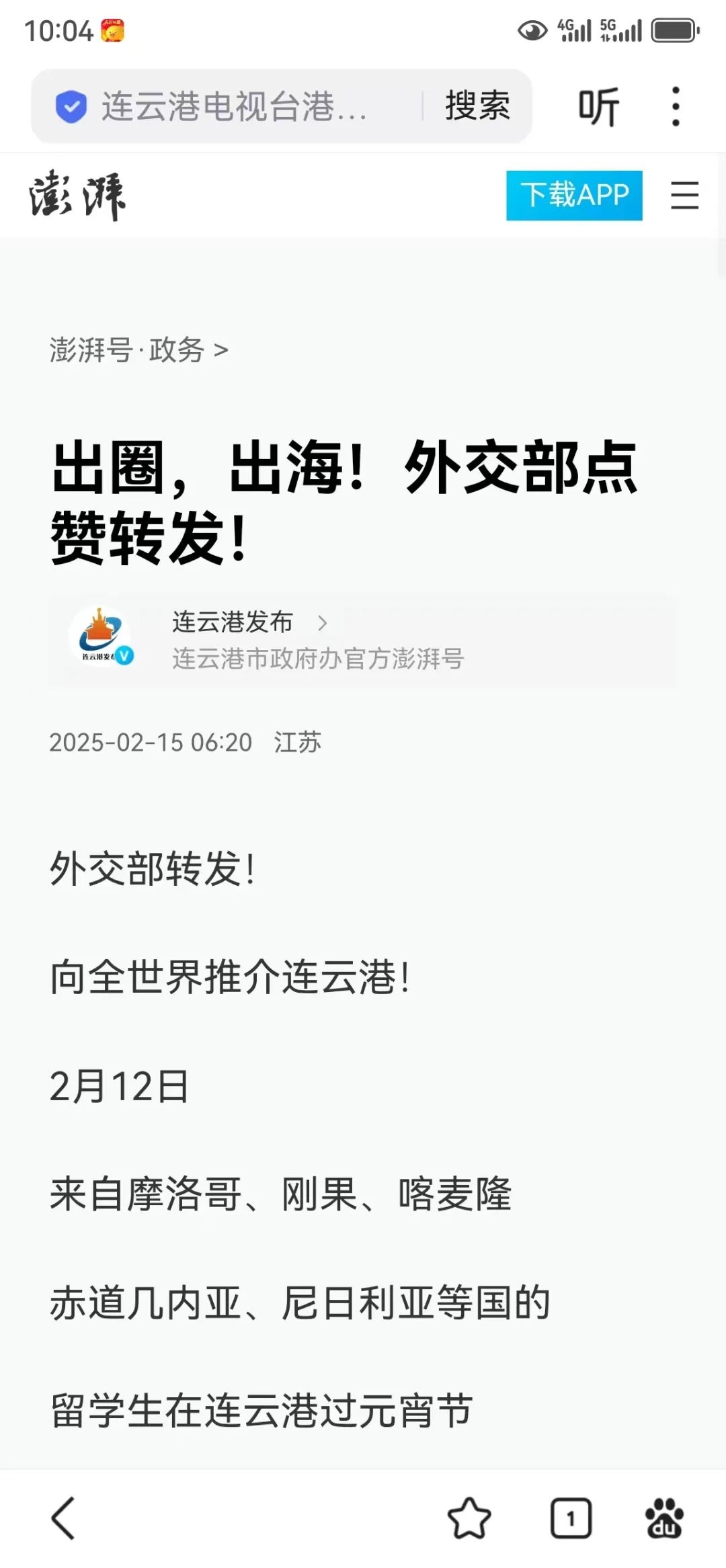Image resolution: width=726 pixels, height=1568 pixels.
Task: Open the tab switcher showing 1
Action: (571, 1518)
